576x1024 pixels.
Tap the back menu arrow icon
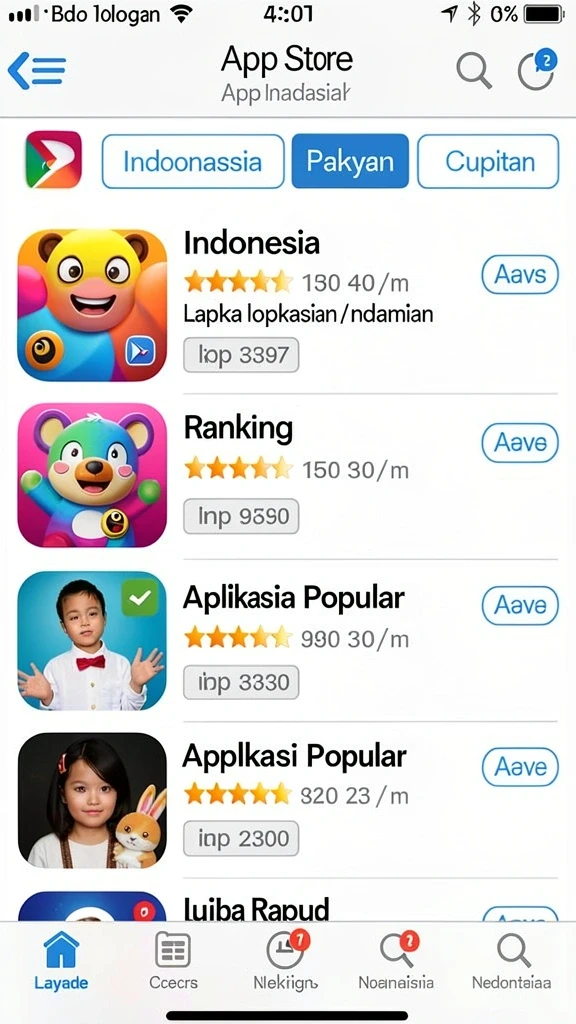point(37,69)
